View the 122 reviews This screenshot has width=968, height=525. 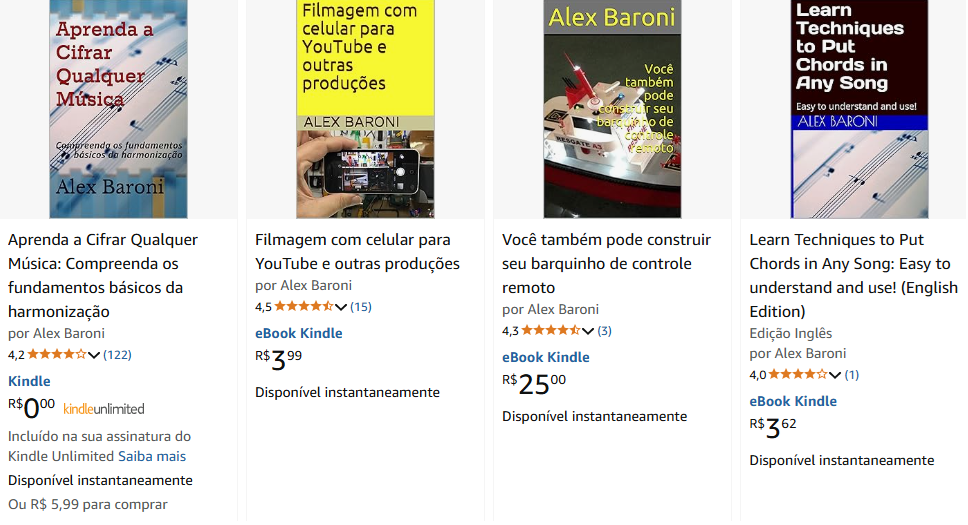[x=118, y=354]
